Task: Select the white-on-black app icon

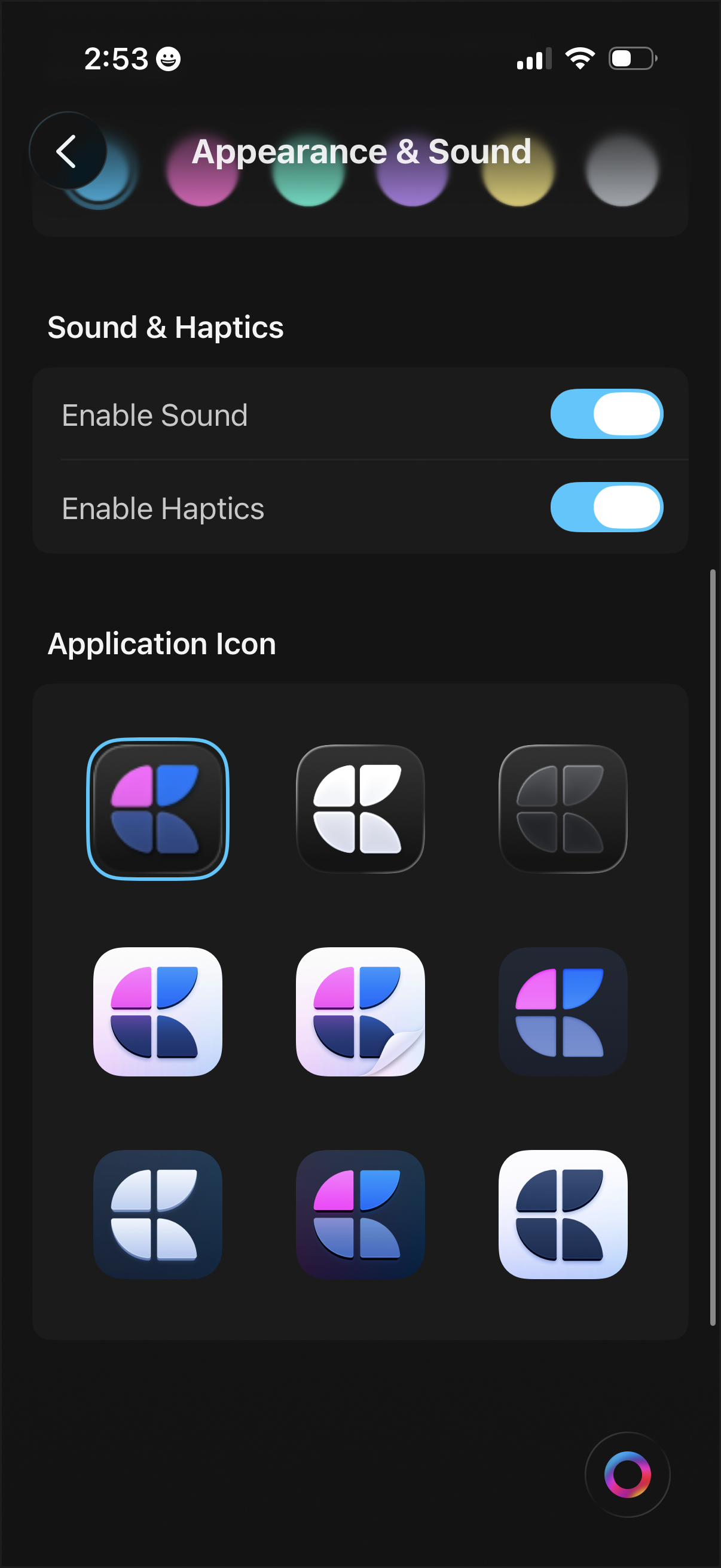Action: pos(360,810)
